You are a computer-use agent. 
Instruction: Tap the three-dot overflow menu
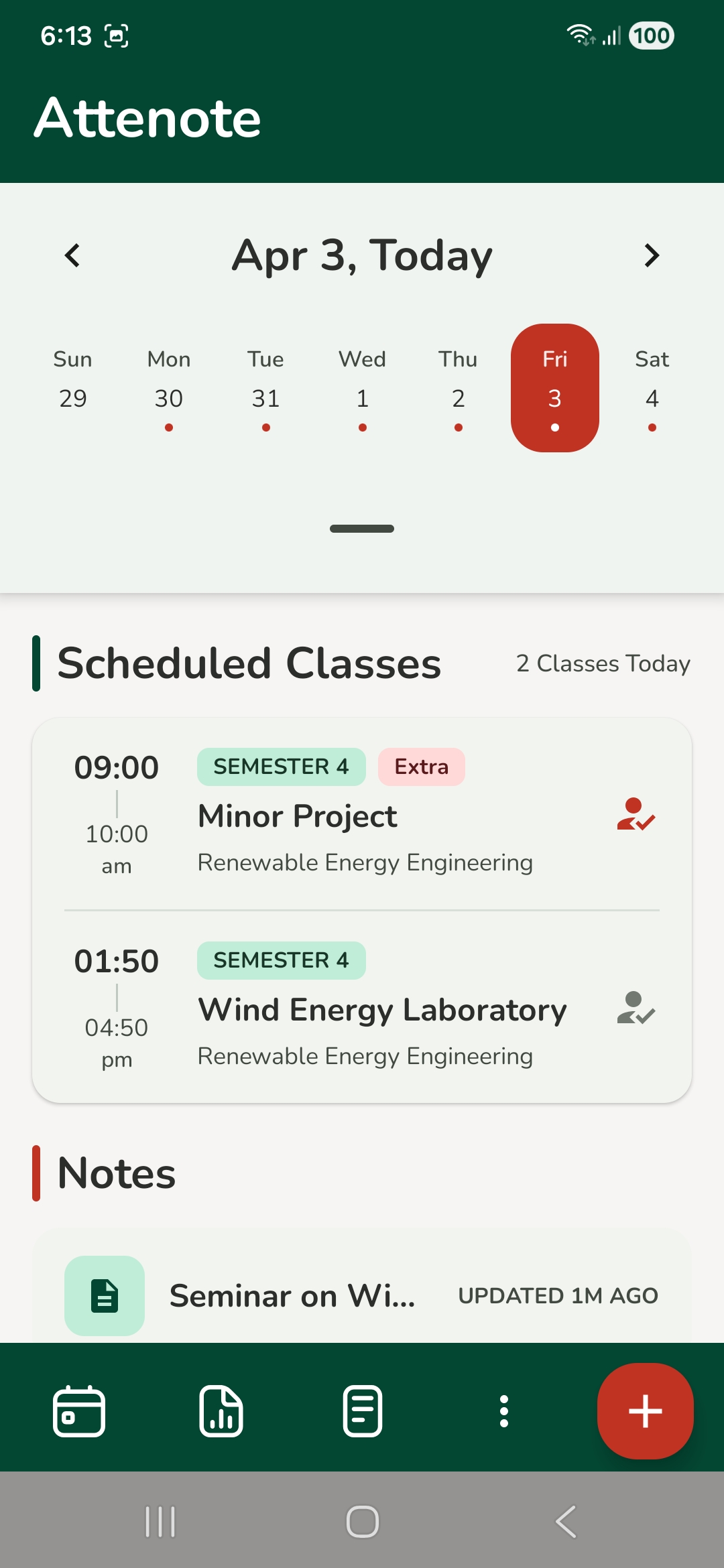[x=503, y=1412]
